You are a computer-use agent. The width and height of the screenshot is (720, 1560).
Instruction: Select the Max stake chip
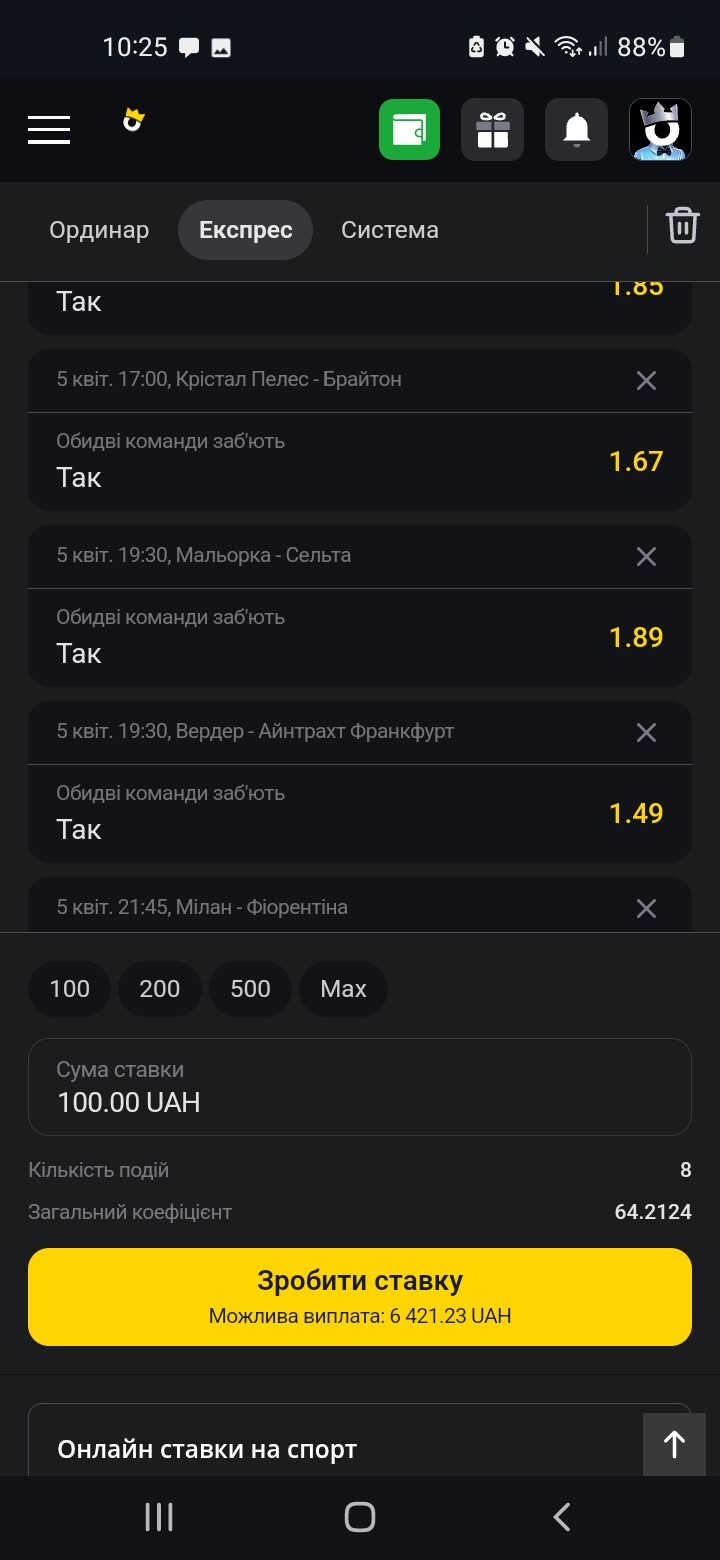pyautogui.click(x=343, y=989)
